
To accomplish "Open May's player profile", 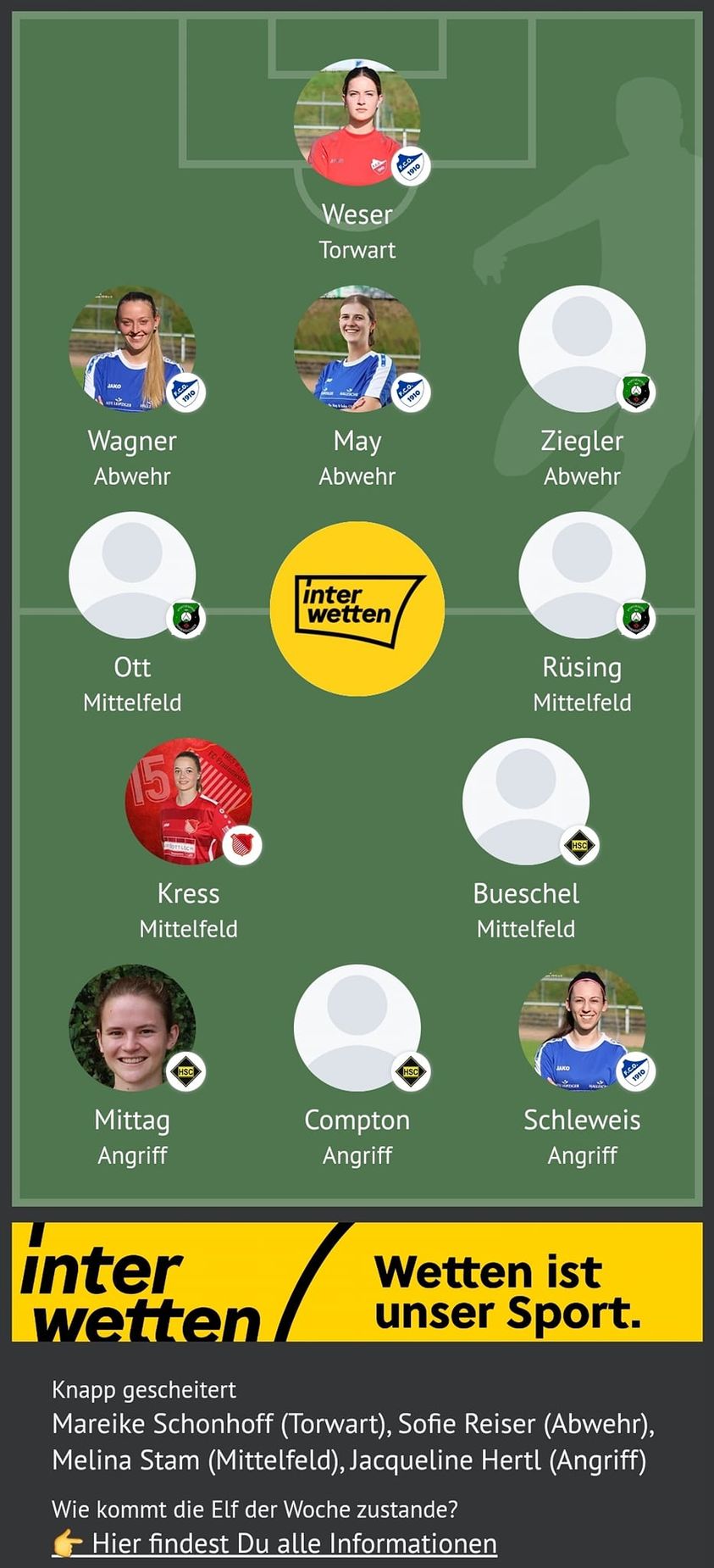I will click(x=357, y=348).
